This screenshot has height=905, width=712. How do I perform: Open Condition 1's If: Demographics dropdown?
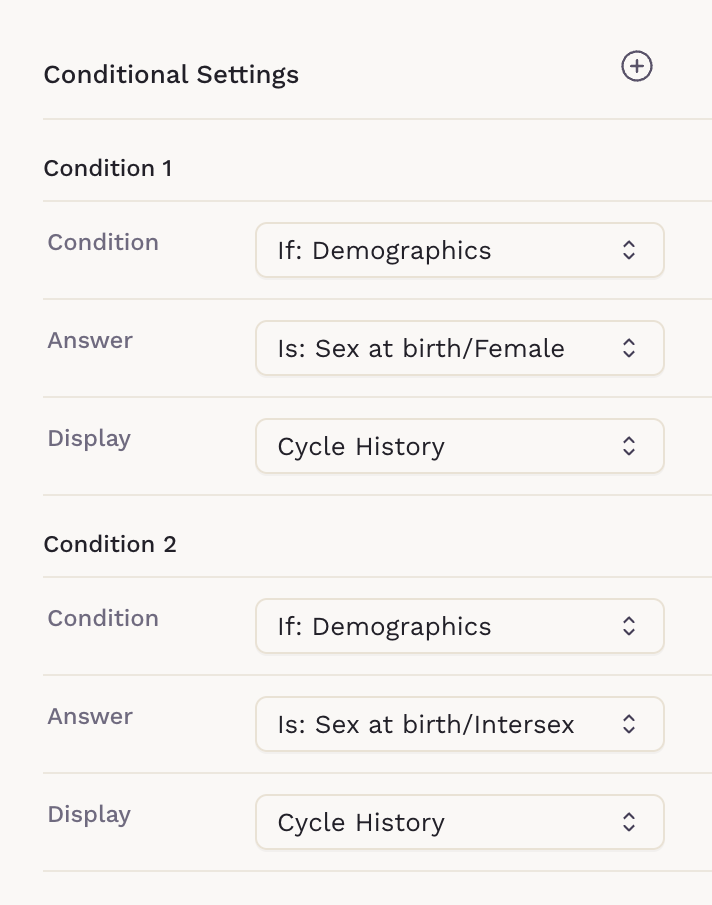(460, 250)
